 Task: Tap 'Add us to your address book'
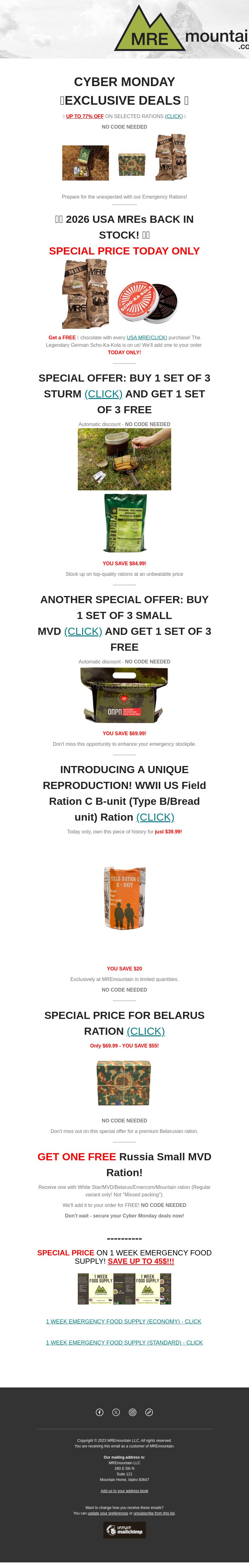[x=125, y=1491]
